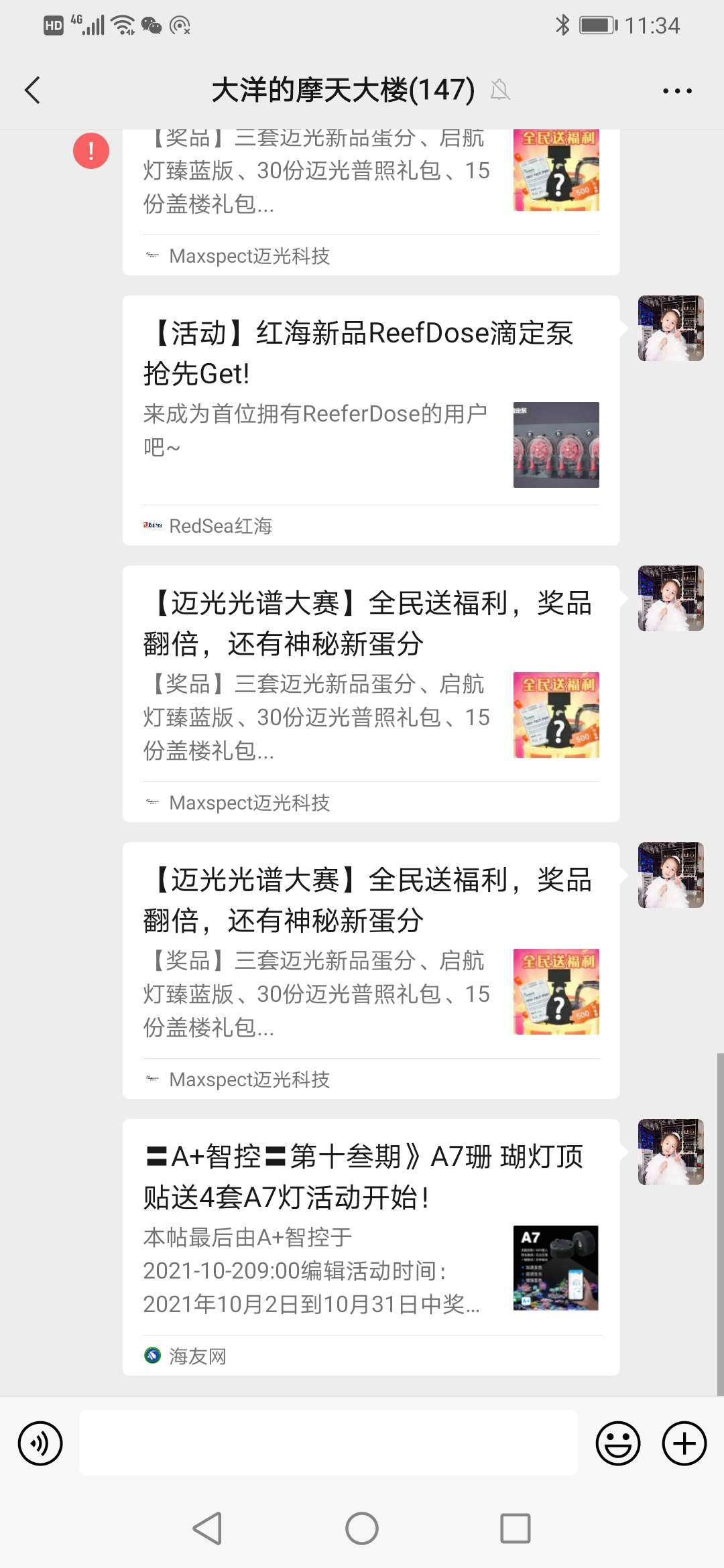Tap the red failed-send exclamation icon

91,150
